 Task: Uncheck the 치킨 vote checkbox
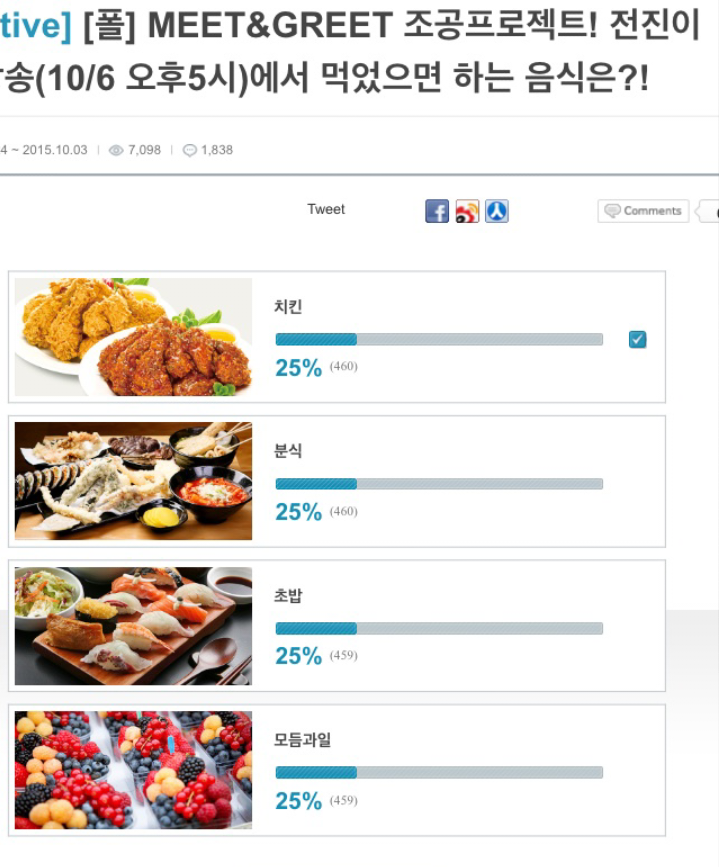pyautogui.click(x=637, y=340)
